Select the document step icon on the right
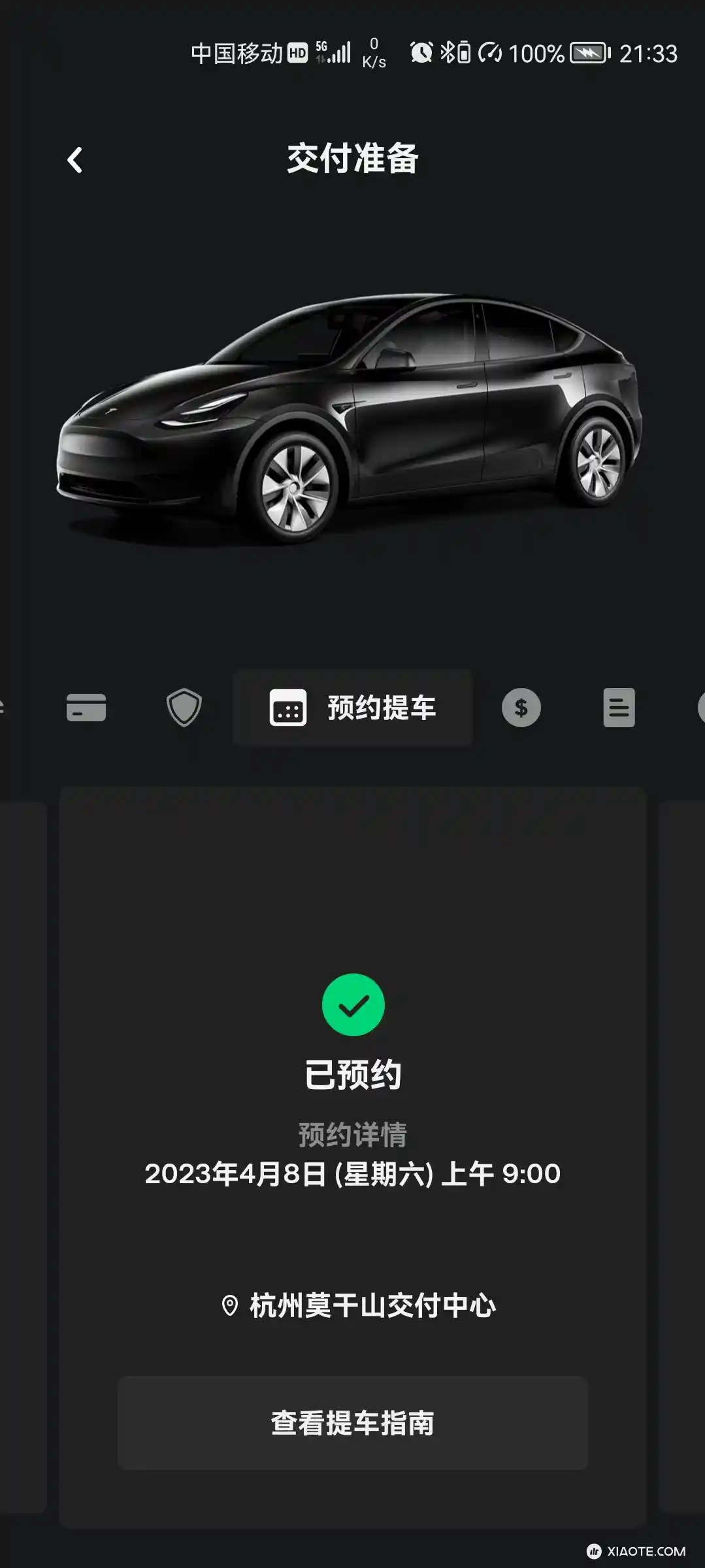Image resolution: width=705 pixels, height=1568 pixels. pos(619,708)
